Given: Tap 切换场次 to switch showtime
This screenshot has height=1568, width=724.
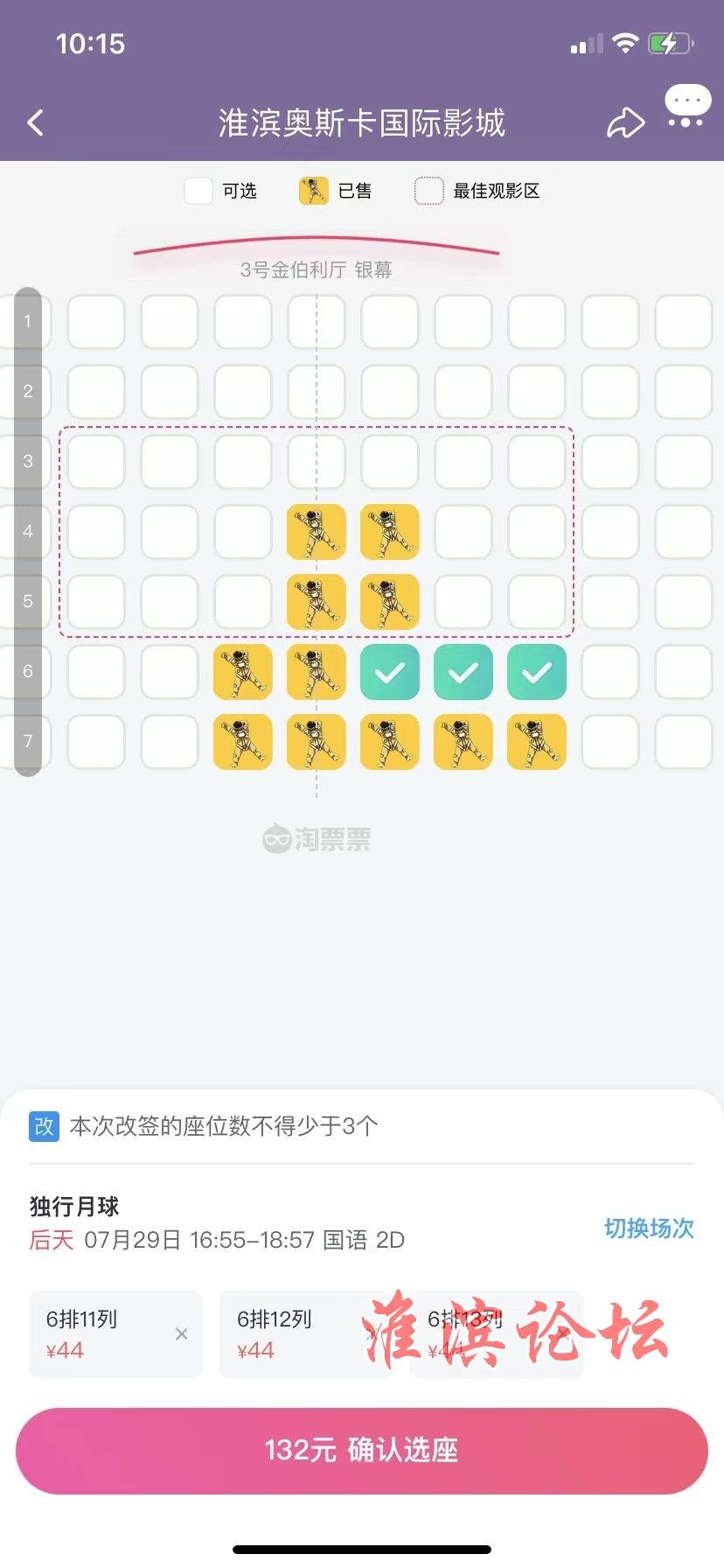Looking at the screenshot, I should [648, 1228].
